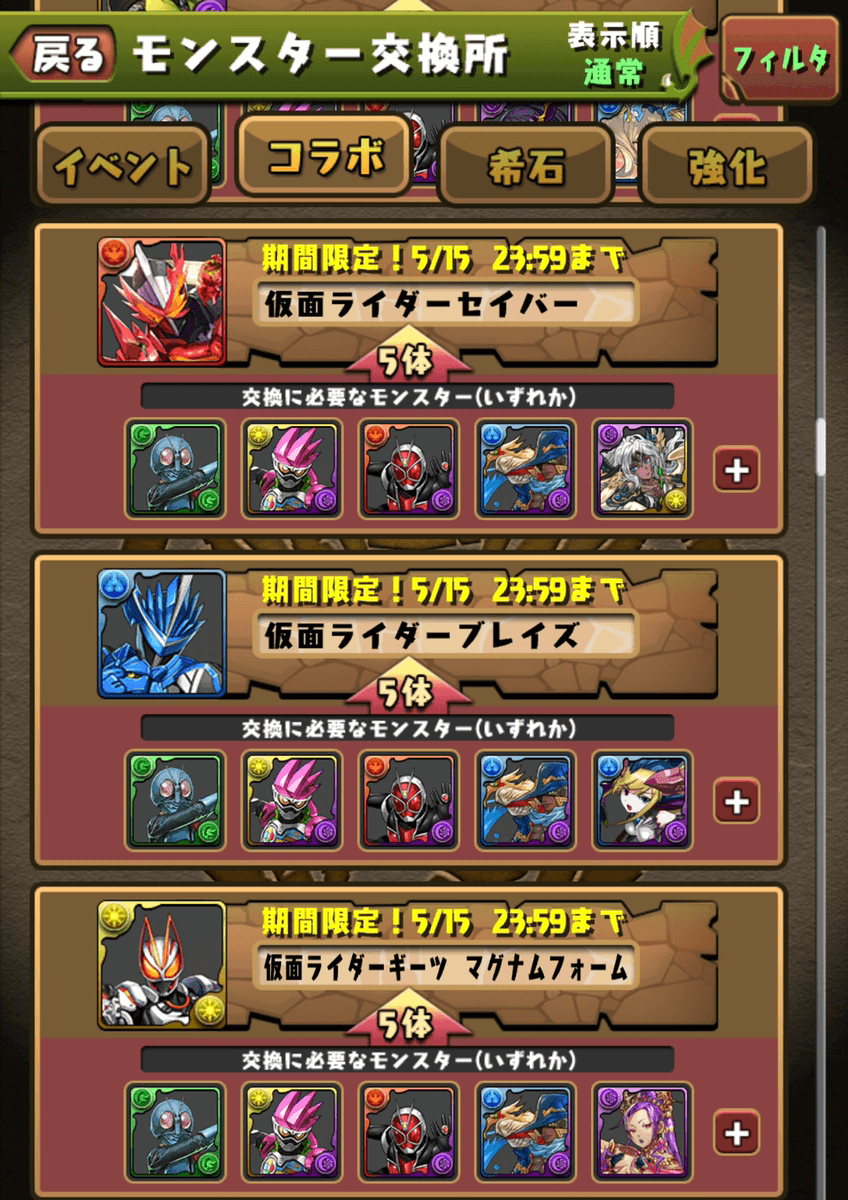Image resolution: width=848 pixels, height=1200 pixels.
Task: Switch to the イベント tab
Action: pyautogui.click(x=123, y=166)
